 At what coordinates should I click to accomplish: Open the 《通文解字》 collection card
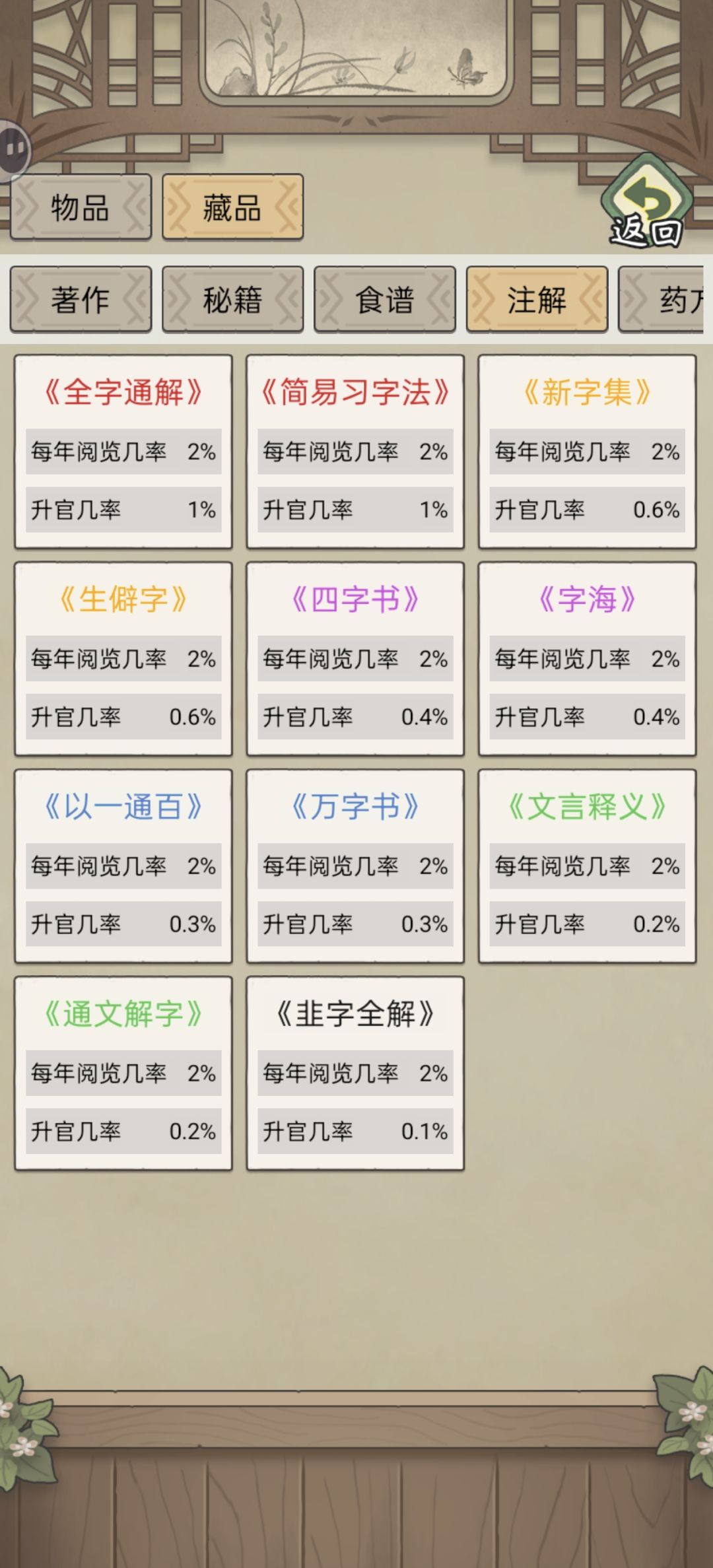(124, 1073)
